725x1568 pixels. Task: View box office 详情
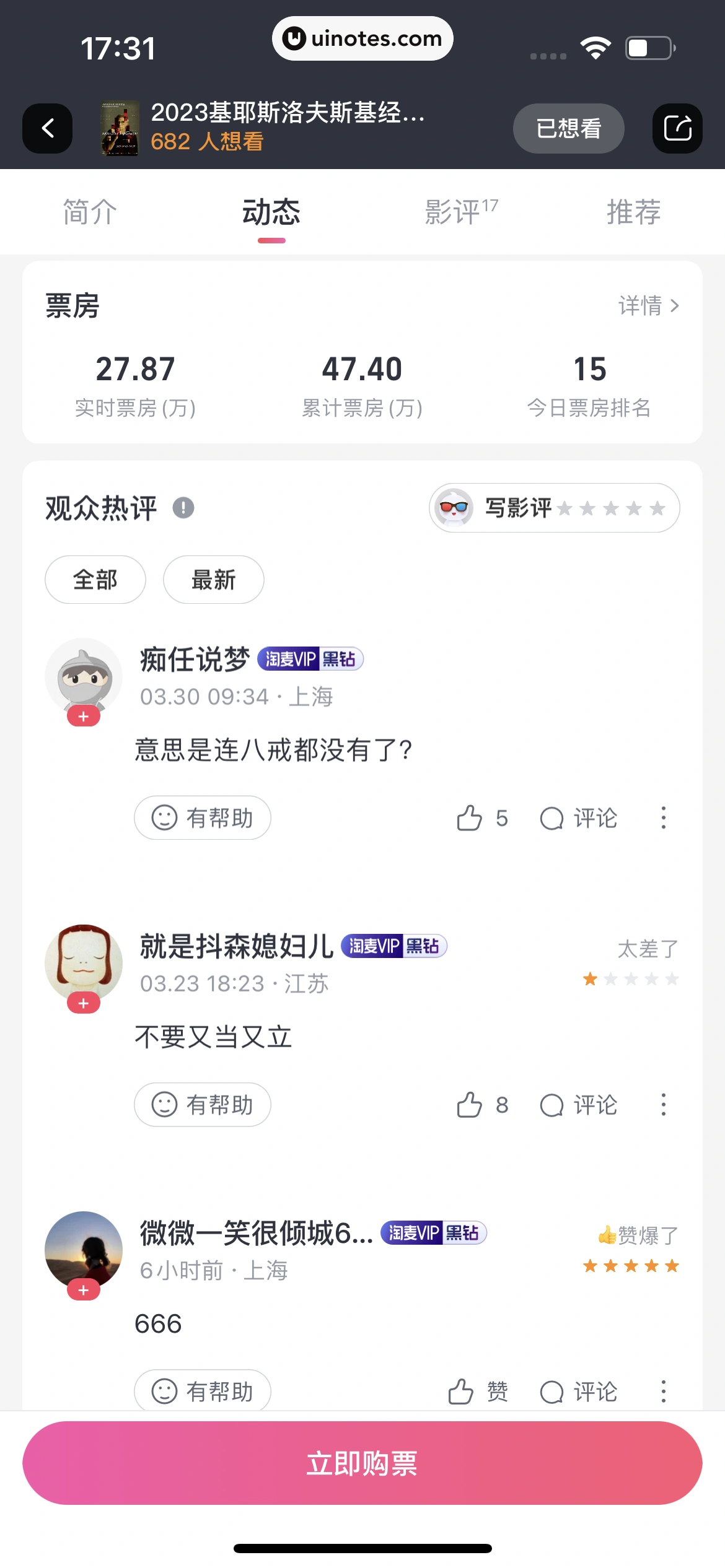point(649,305)
